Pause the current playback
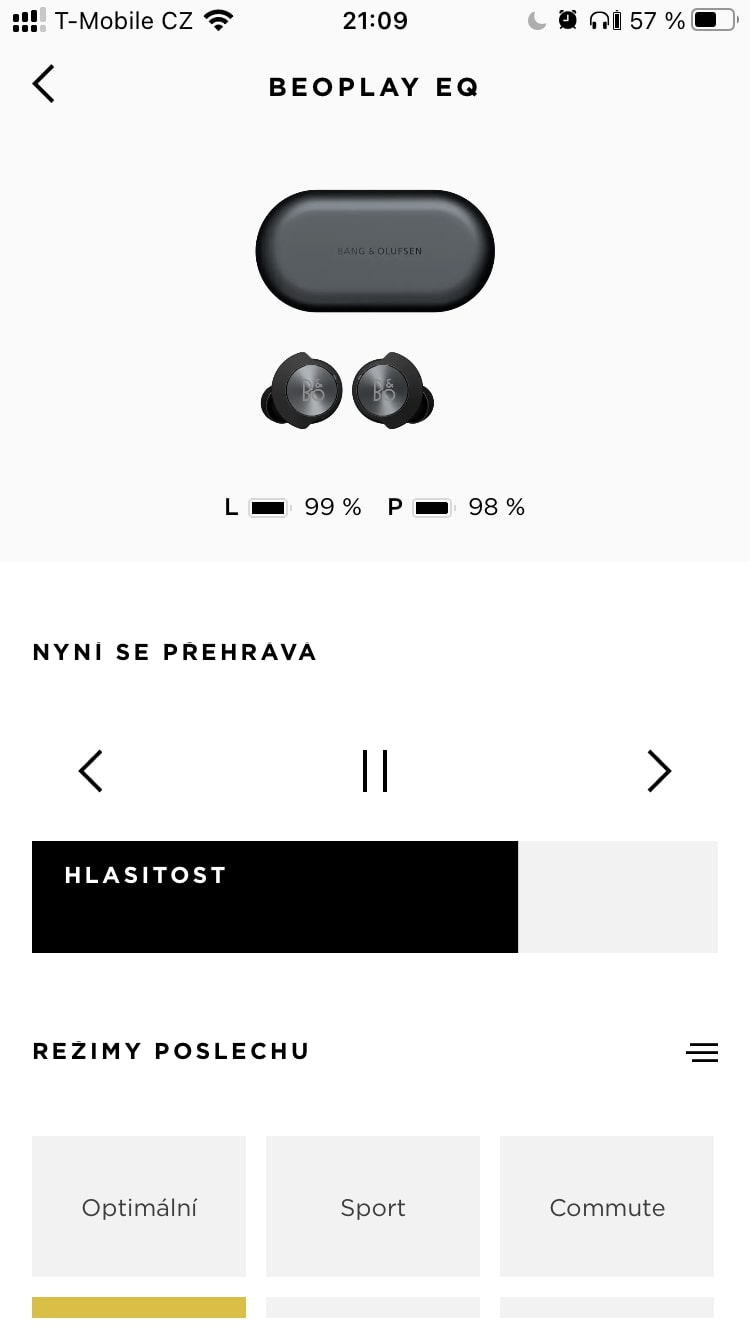 [375, 771]
